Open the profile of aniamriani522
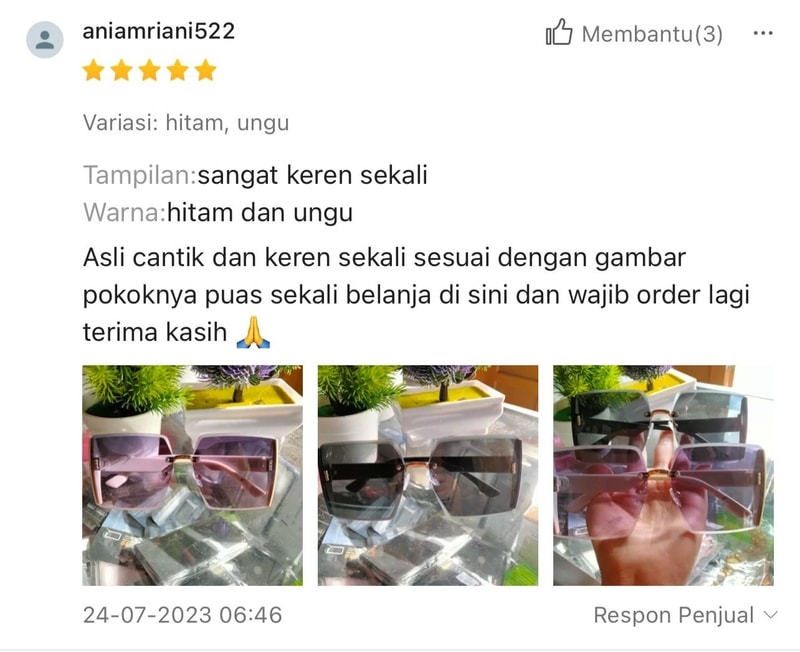 [159, 31]
